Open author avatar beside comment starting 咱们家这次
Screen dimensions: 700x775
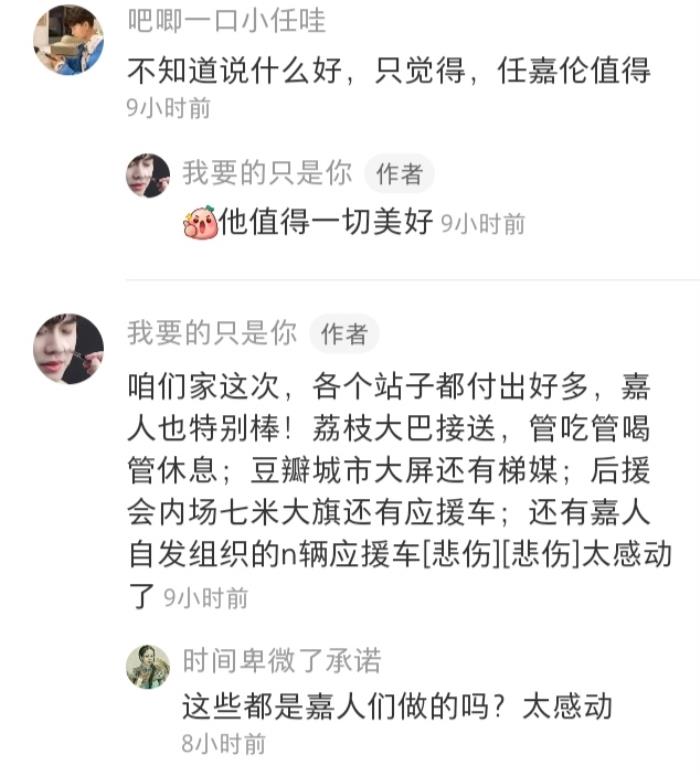68,347
